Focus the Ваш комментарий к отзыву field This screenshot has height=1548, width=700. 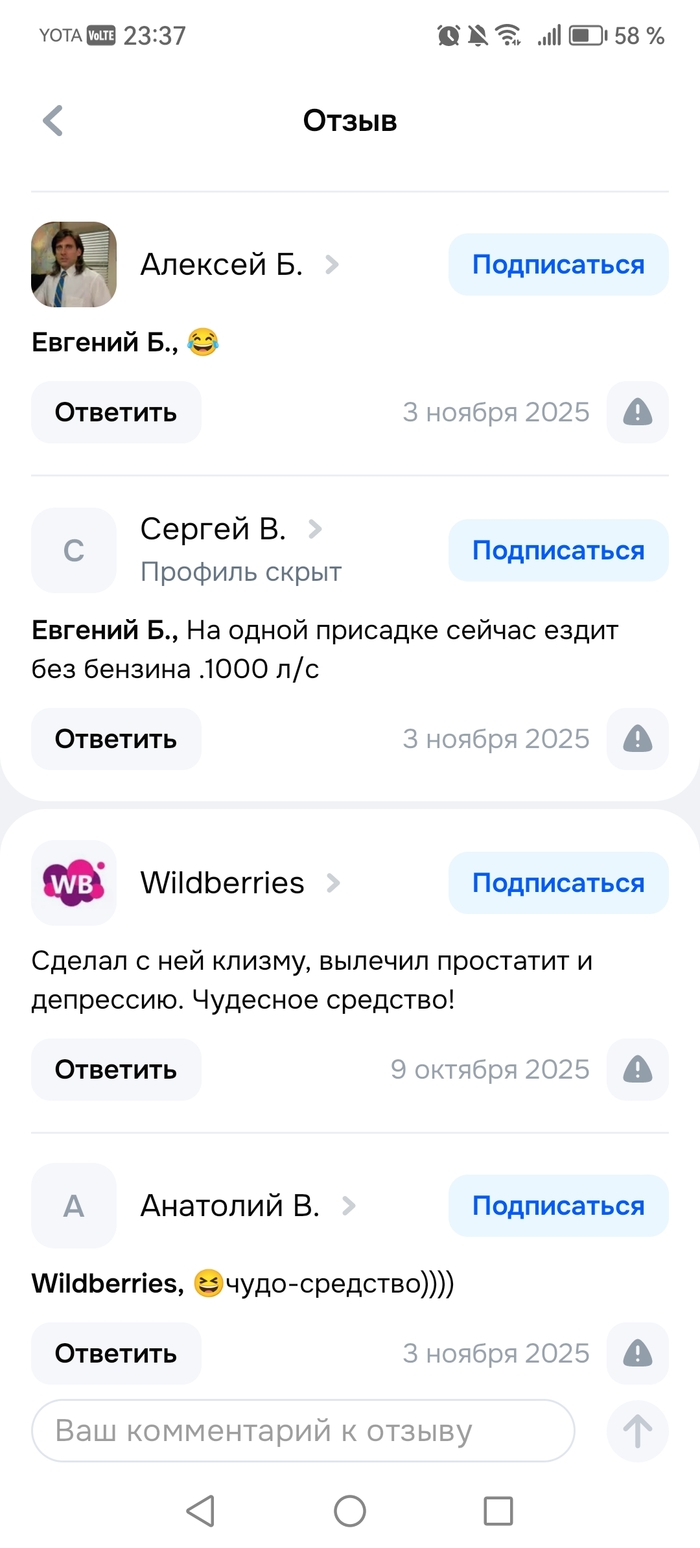[303, 1431]
